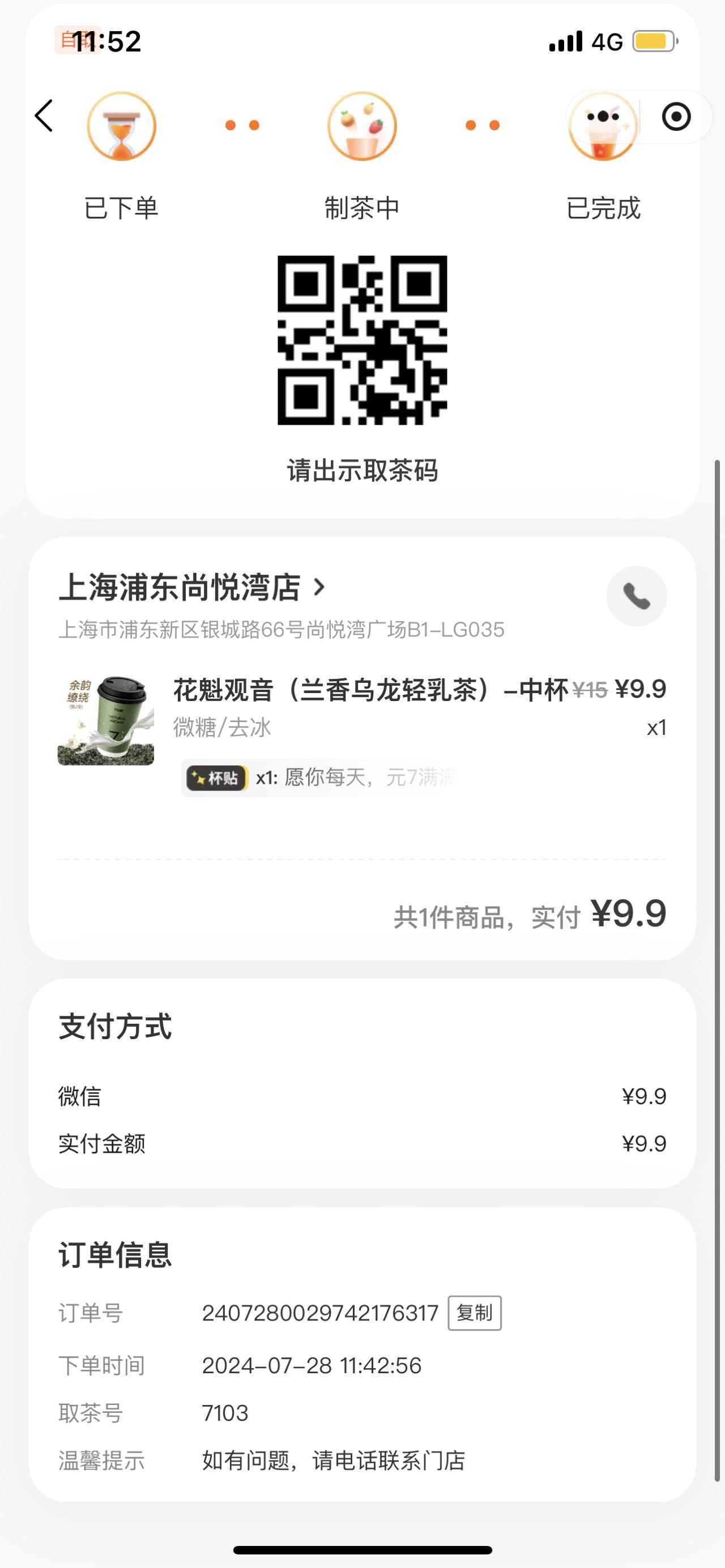
Task: Copy the order number with 复制
Action: click(x=475, y=1313)
